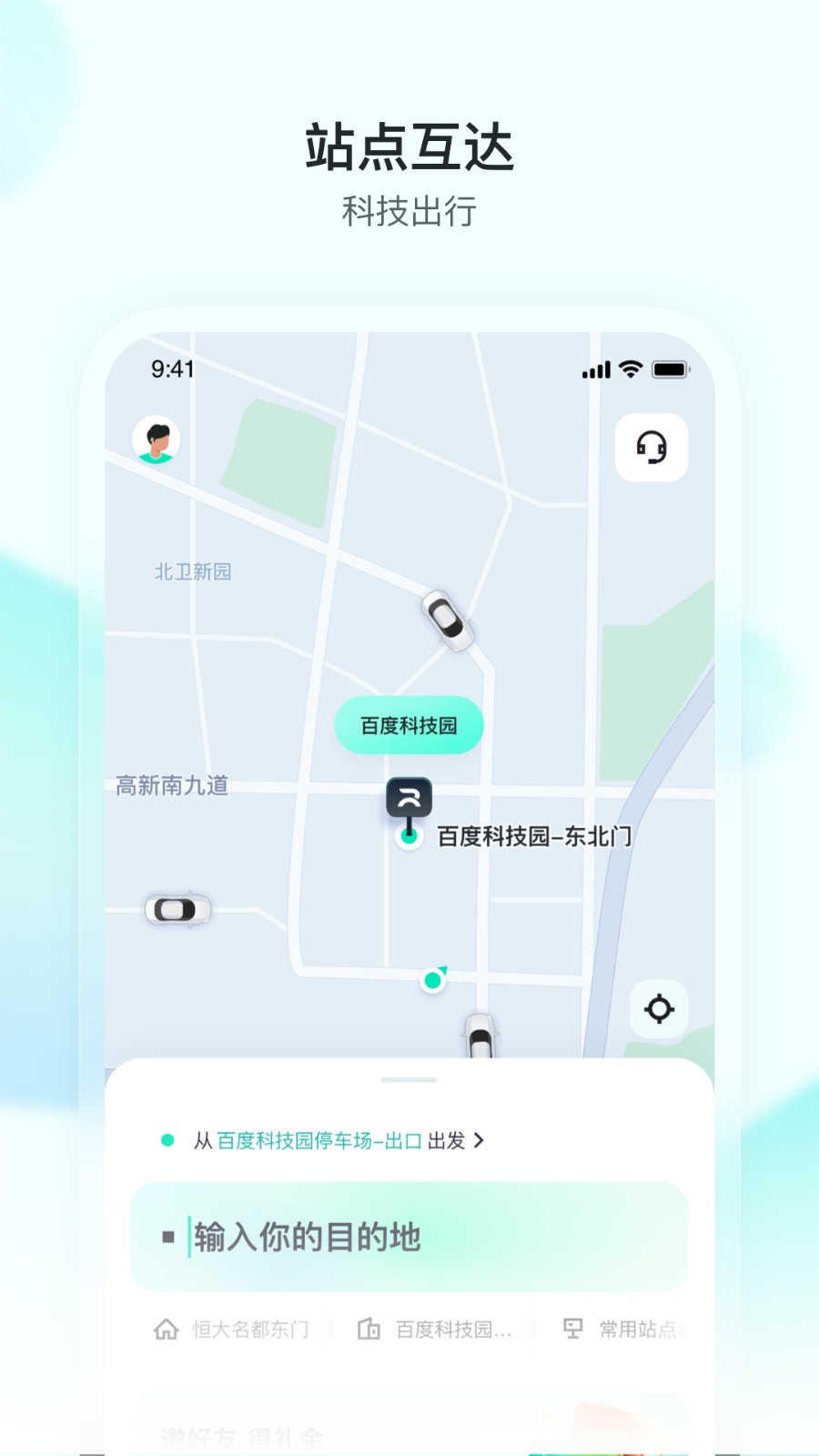Open the 百度科技园 station bubble on map
Image resolution: width=819 pixels, height=1456 pixels.
coord(409,724)
